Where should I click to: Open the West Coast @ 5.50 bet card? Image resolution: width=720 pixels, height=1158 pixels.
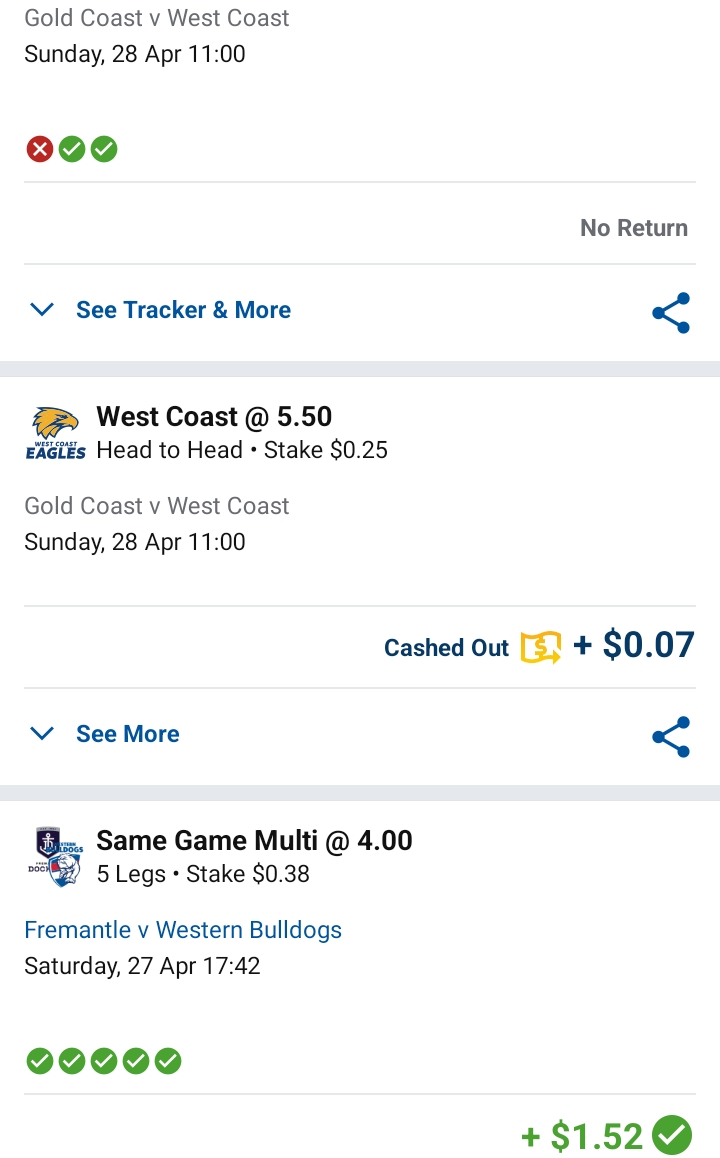point(214,417)
